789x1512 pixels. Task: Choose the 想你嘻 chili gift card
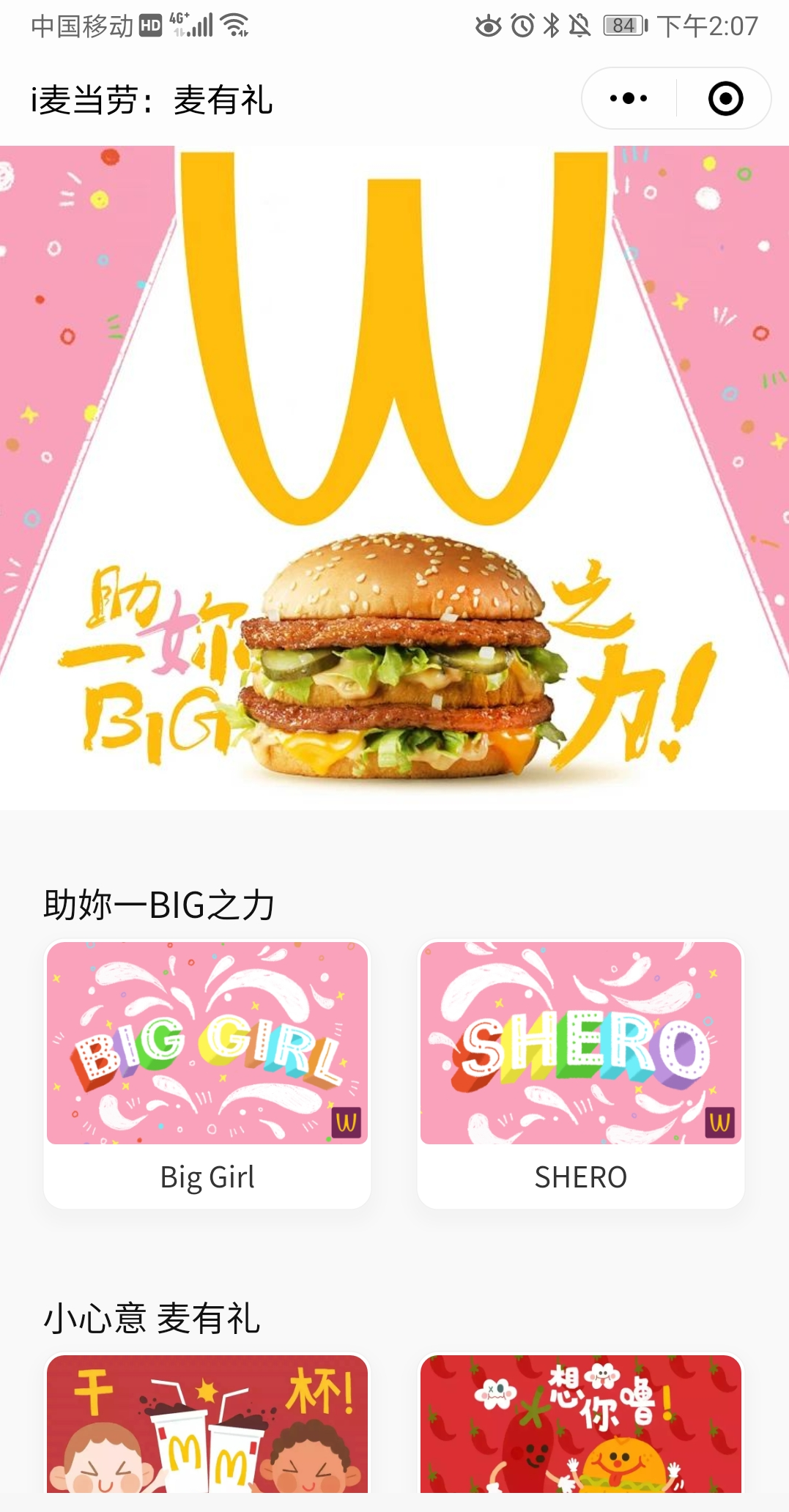click(580, 1424)
